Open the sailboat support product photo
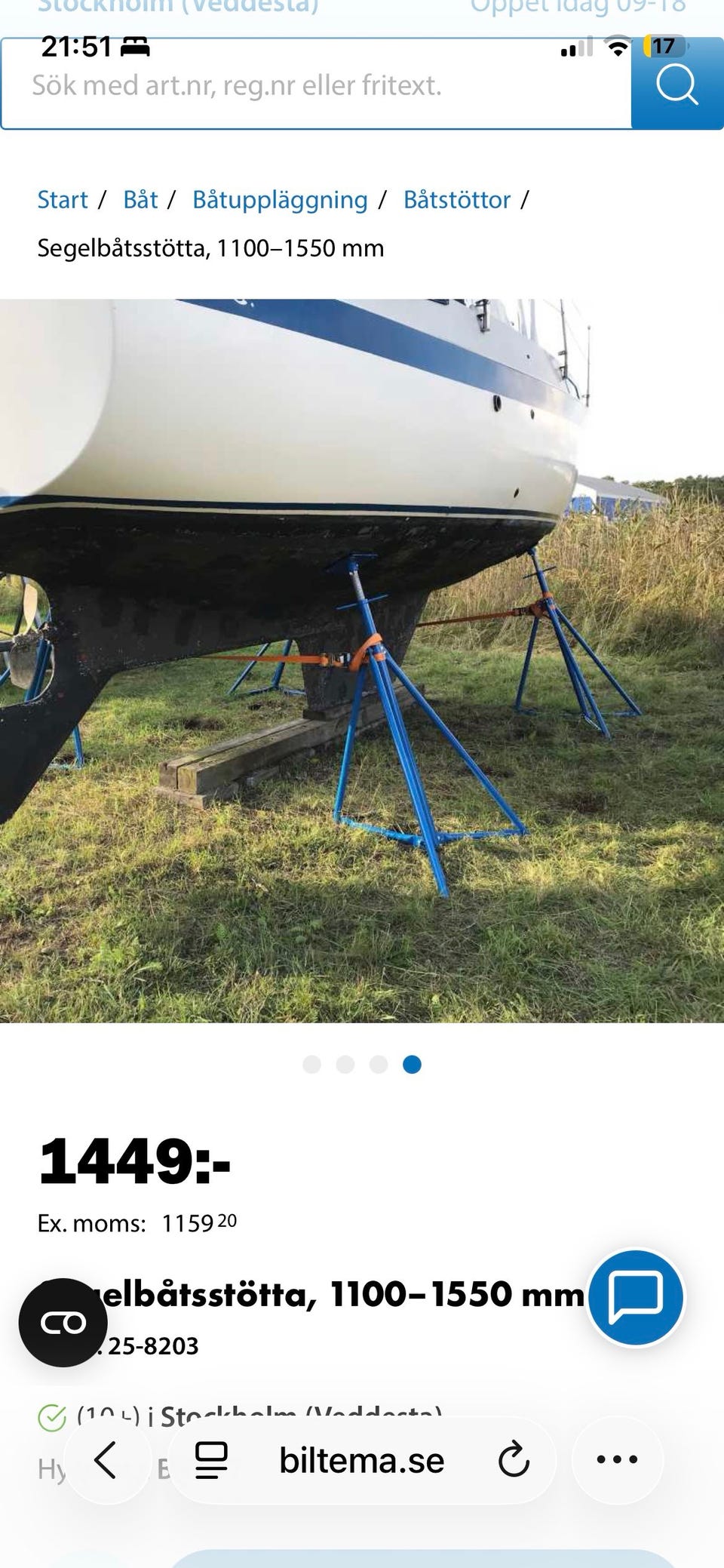 (x=362, y=661)
